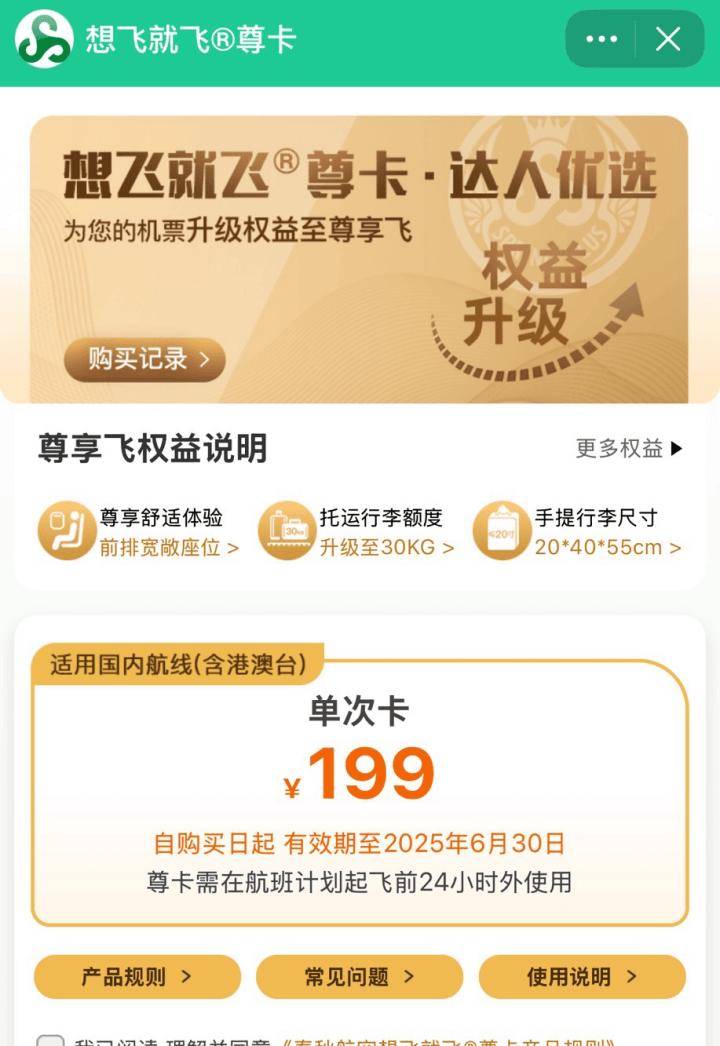Open 产品规则 page

point(137,977)
